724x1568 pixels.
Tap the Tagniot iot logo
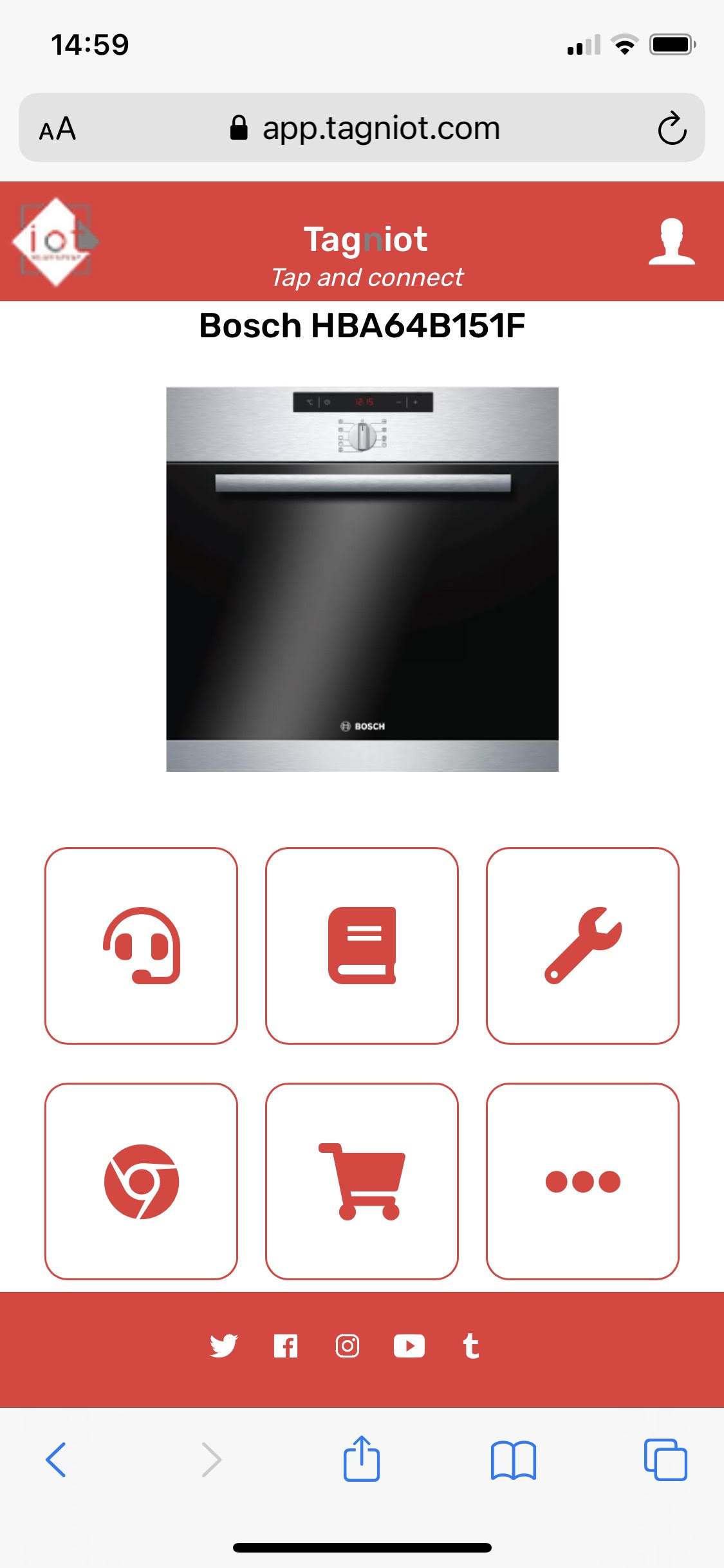pos(56,241)
